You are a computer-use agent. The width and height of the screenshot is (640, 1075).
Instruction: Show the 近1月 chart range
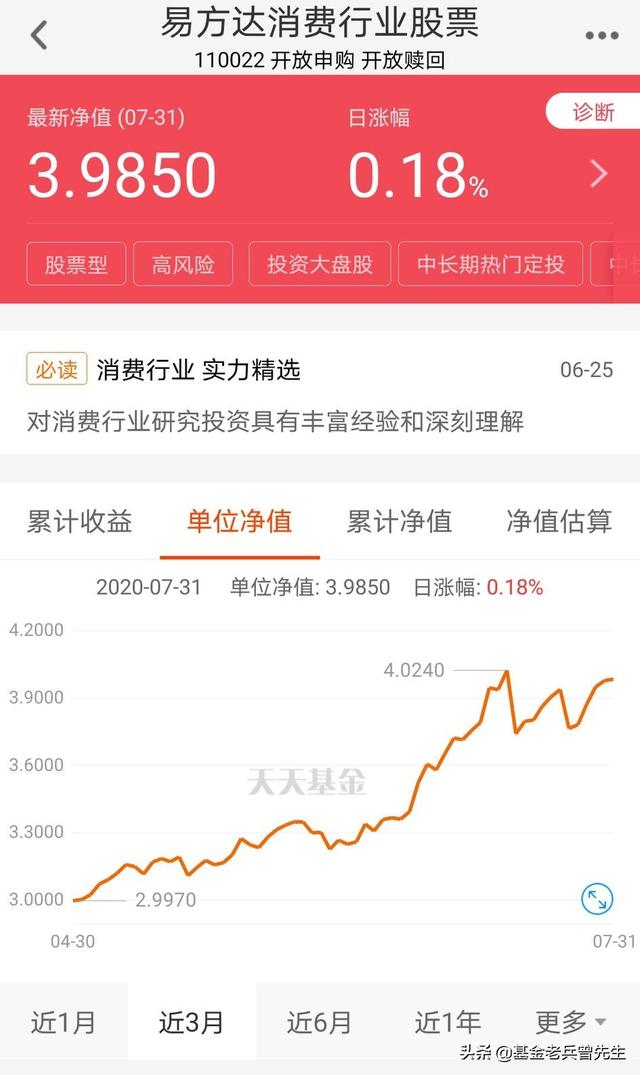click(x=64, y=1022)
